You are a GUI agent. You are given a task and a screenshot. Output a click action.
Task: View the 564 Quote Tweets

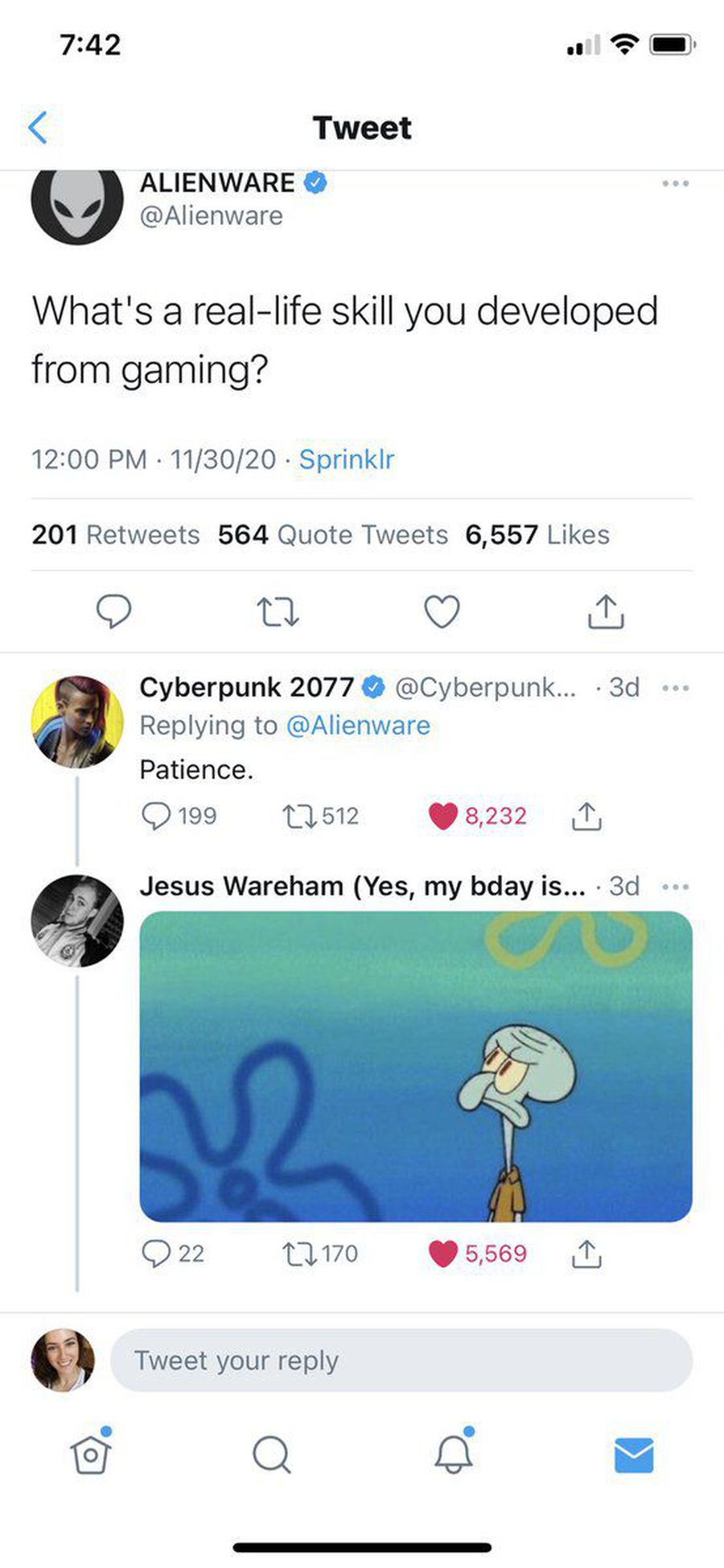click(333, 534)
